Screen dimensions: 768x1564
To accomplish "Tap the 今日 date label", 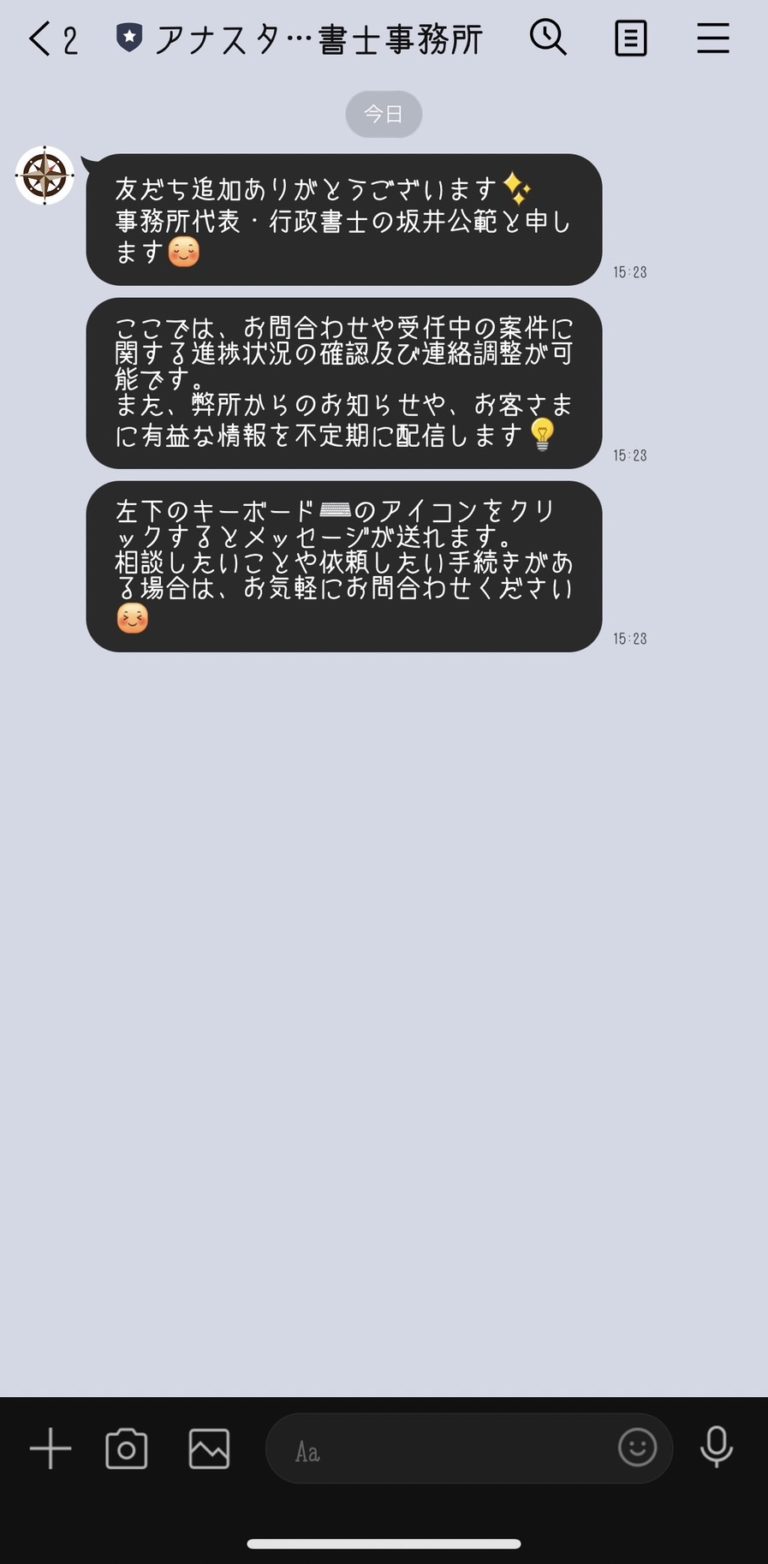I will 383,113.
